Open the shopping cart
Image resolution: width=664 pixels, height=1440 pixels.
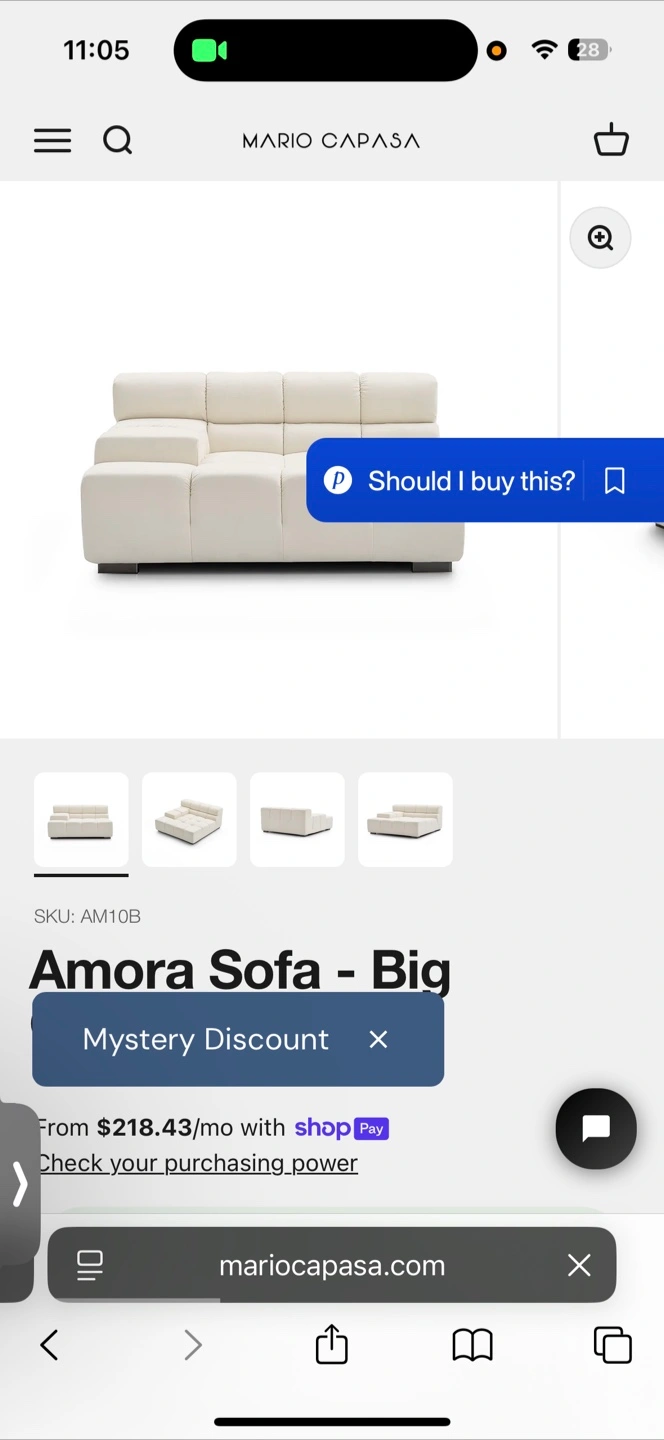[x=611, y=140]
